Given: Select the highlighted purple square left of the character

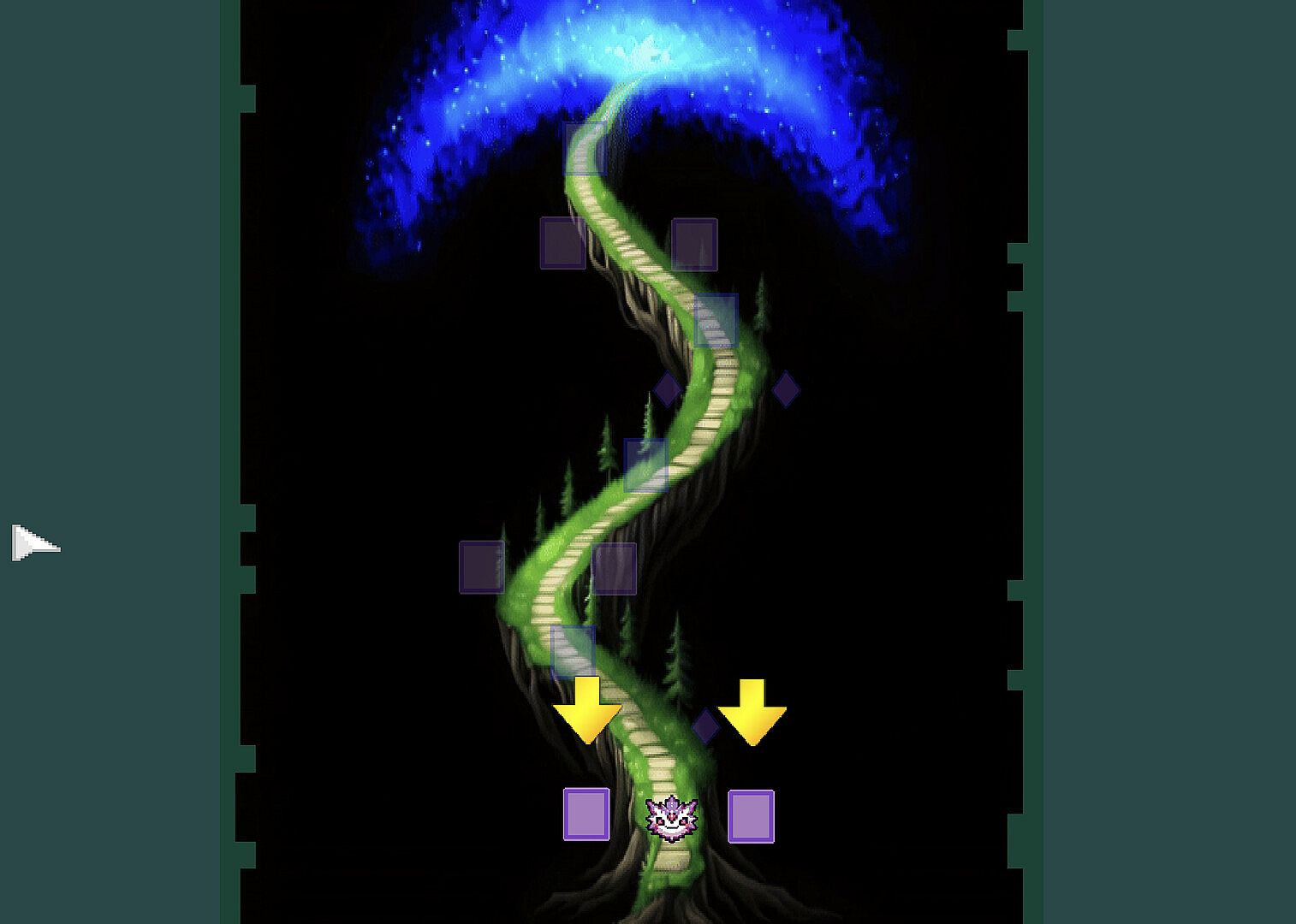Looking at the screenshot, I should (586, 814).
